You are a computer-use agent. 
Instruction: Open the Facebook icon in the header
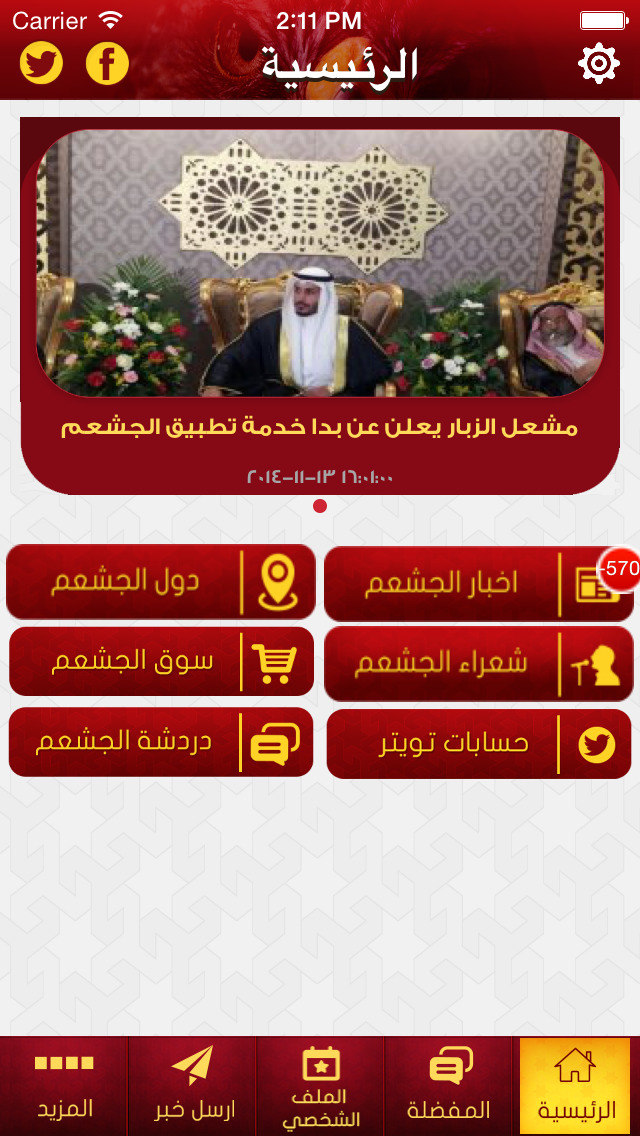(x=107, y=63)
